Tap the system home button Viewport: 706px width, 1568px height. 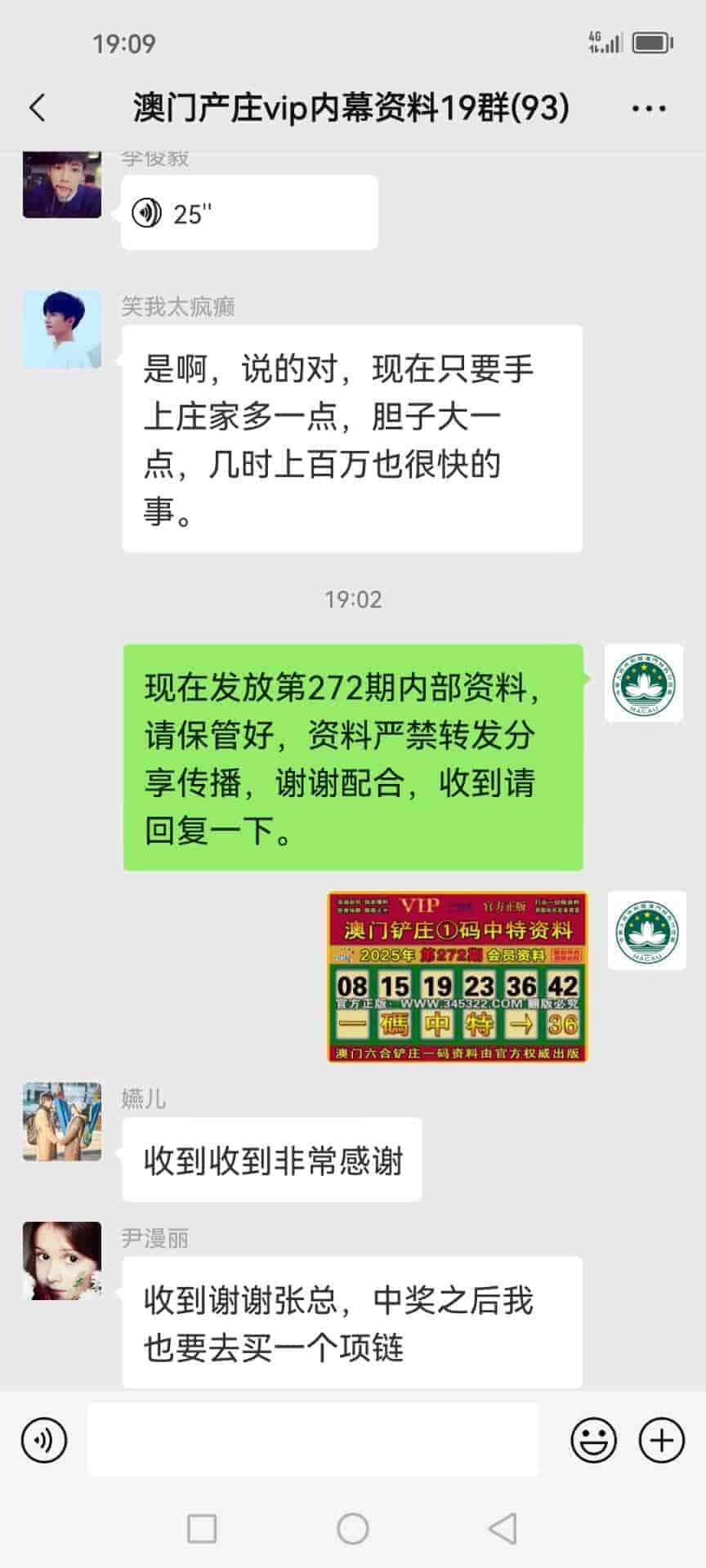click(353, 1528)
